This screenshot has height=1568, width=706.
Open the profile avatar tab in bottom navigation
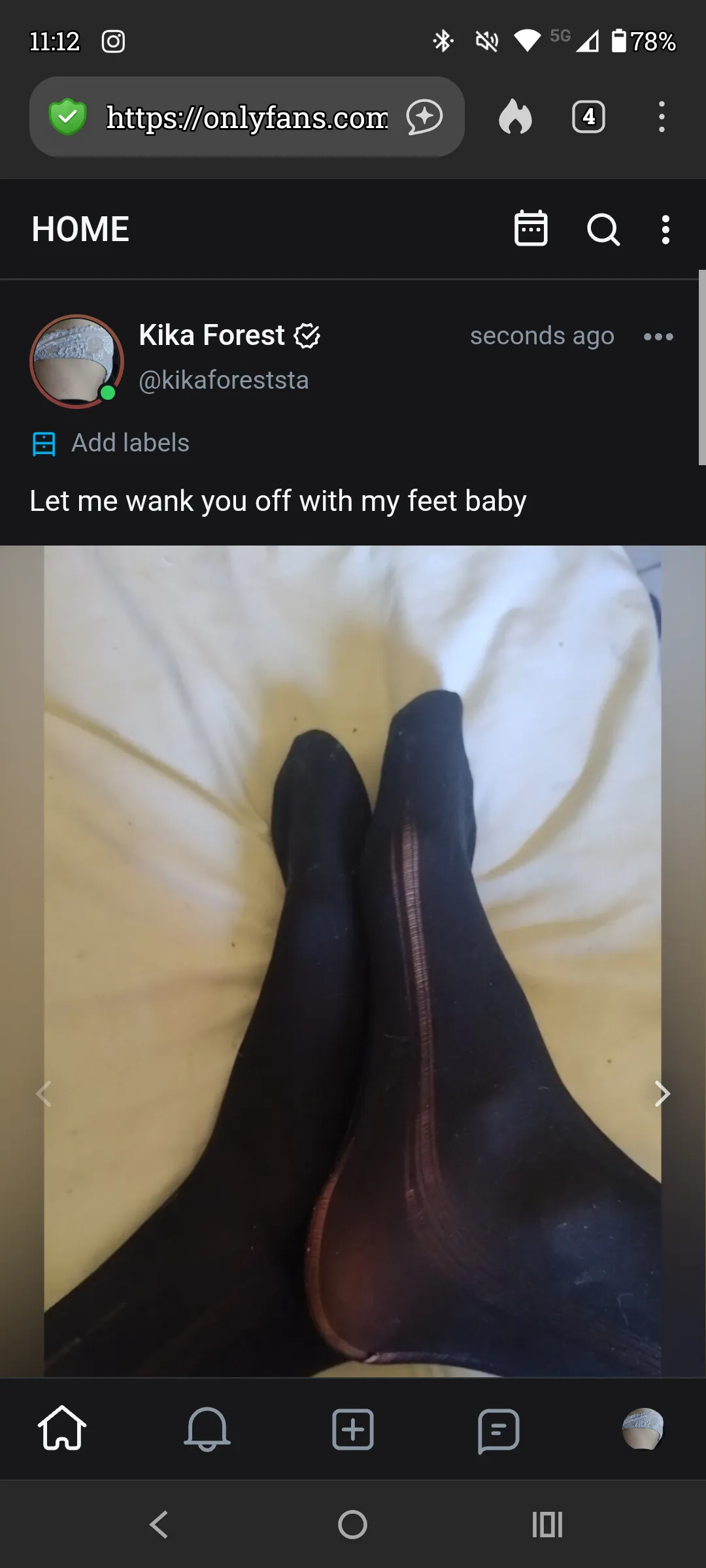(643, 1429)
